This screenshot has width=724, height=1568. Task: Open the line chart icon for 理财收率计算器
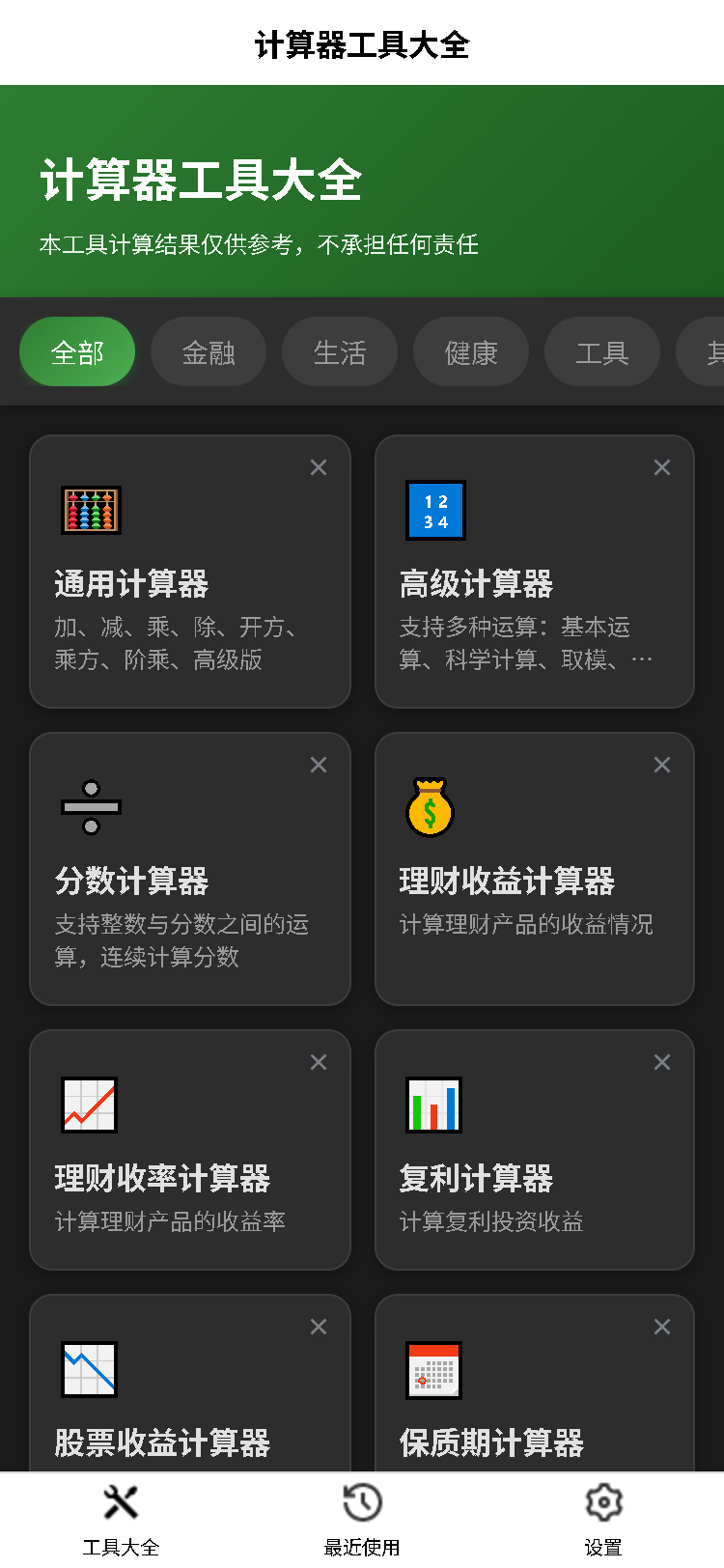(x=91, y=1105)
